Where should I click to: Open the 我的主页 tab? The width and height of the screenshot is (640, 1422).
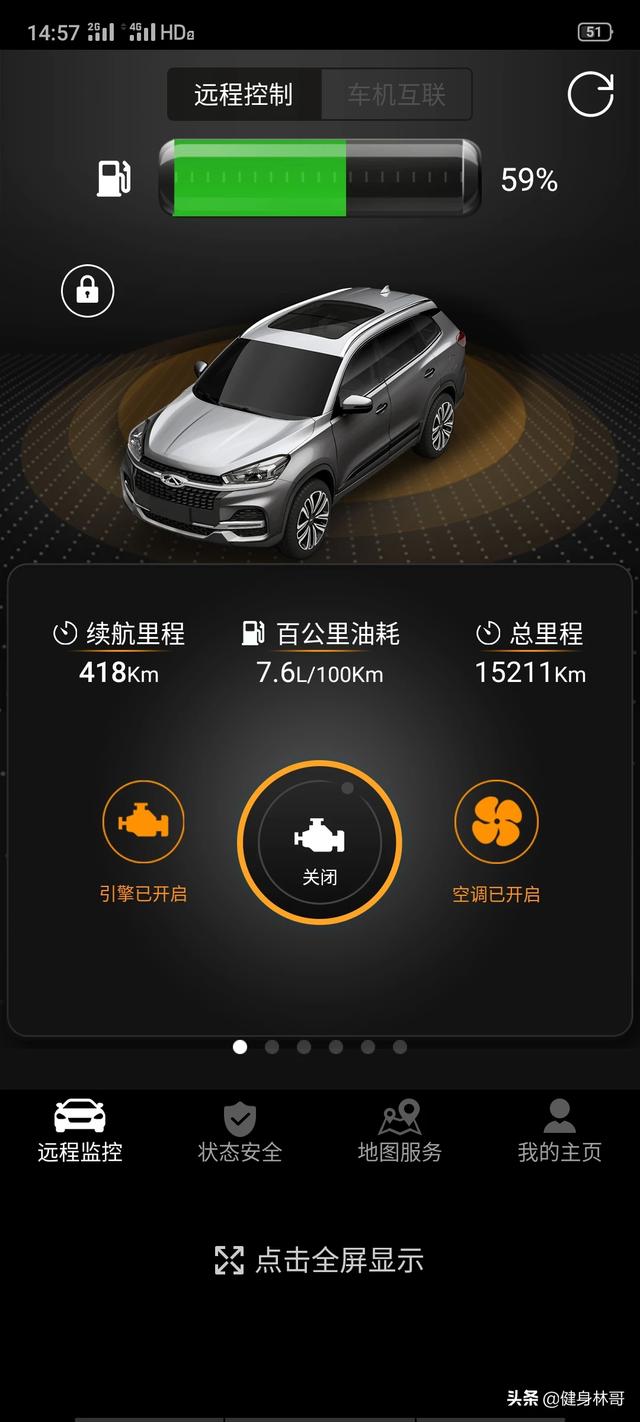[559, 1132]
